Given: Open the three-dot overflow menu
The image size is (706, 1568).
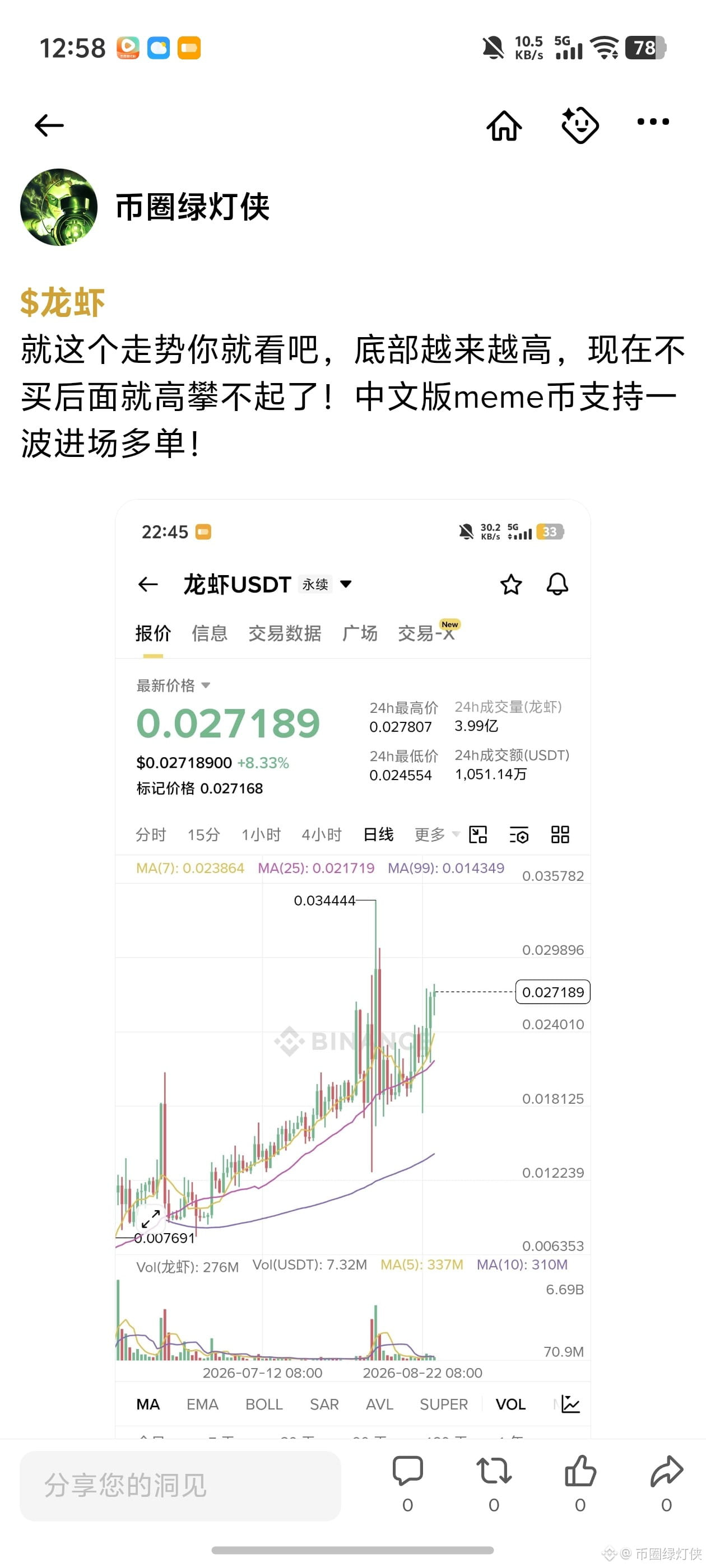Looking at the screenshot, I should click(x=652, y=122).
